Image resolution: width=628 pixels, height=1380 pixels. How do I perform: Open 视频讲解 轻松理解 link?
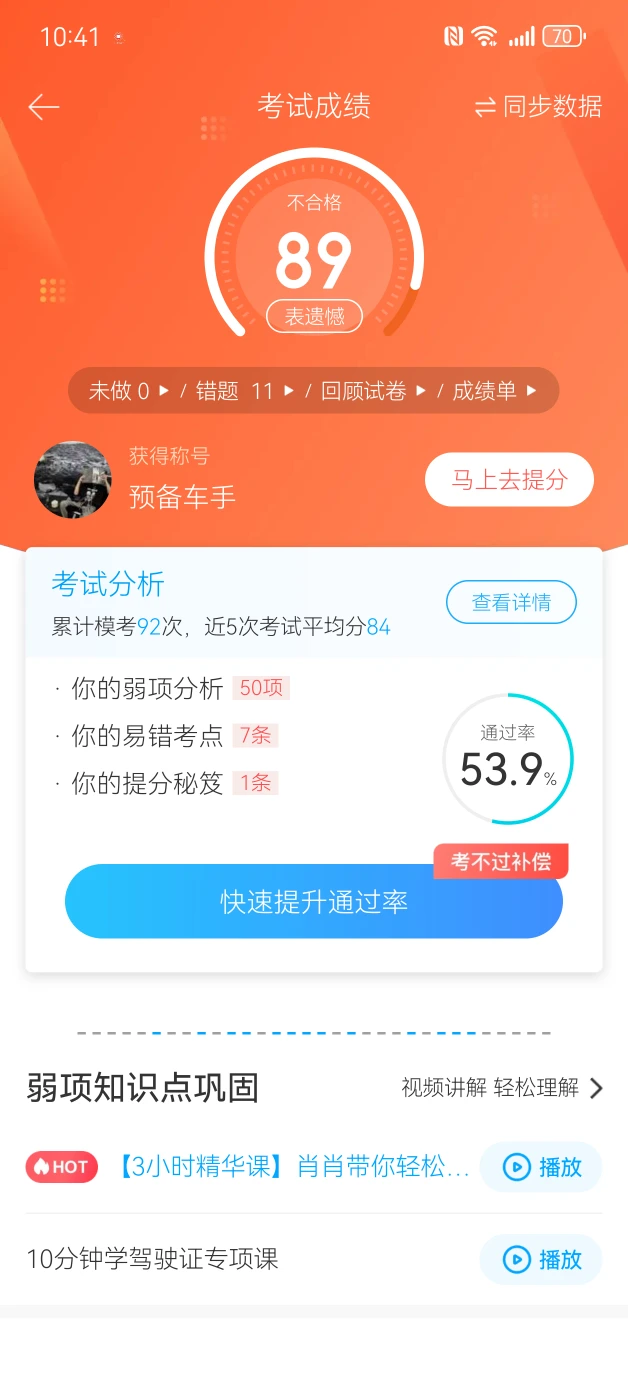point(502,1088)
